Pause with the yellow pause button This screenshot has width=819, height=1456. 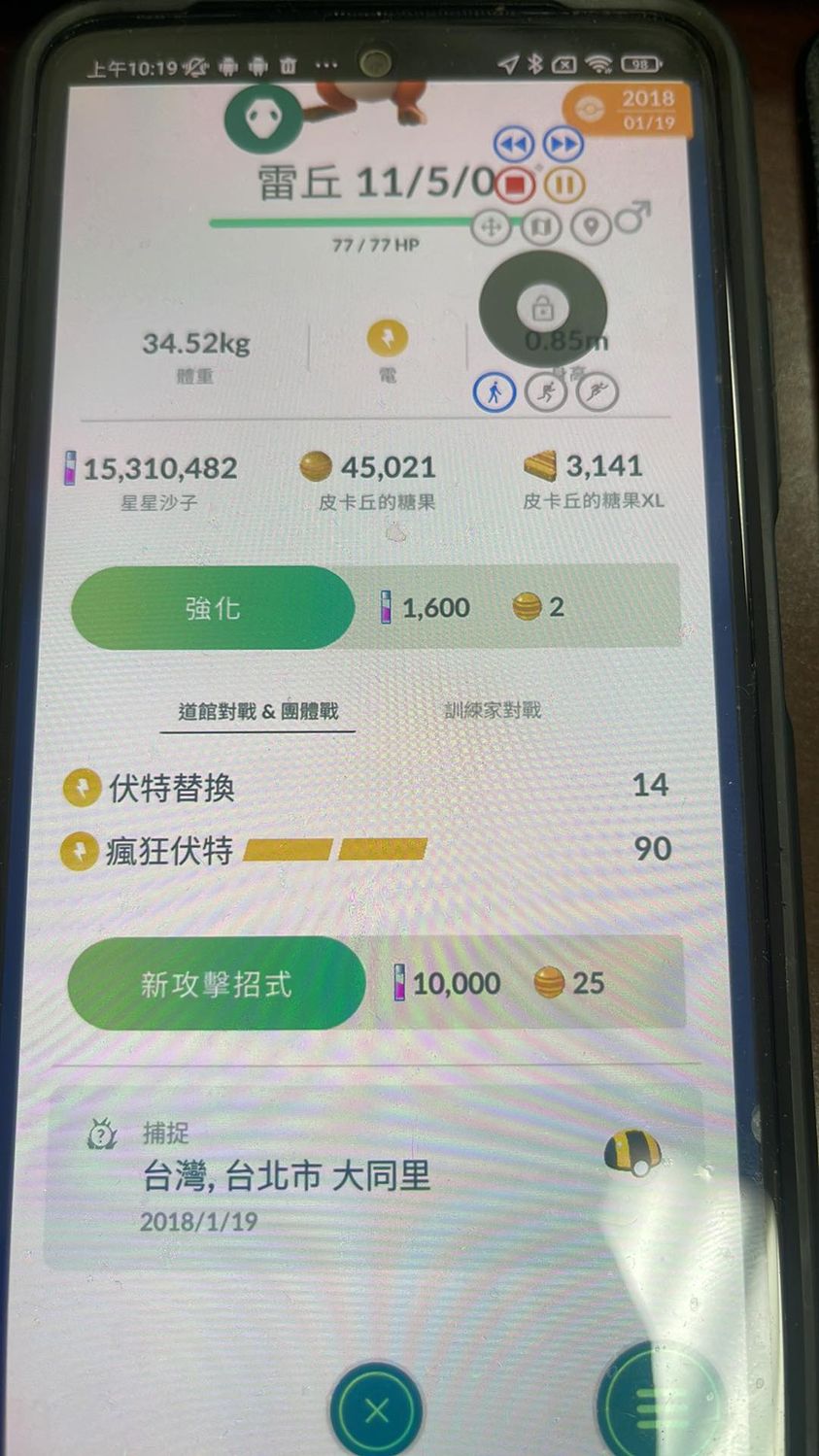(564, 184)
